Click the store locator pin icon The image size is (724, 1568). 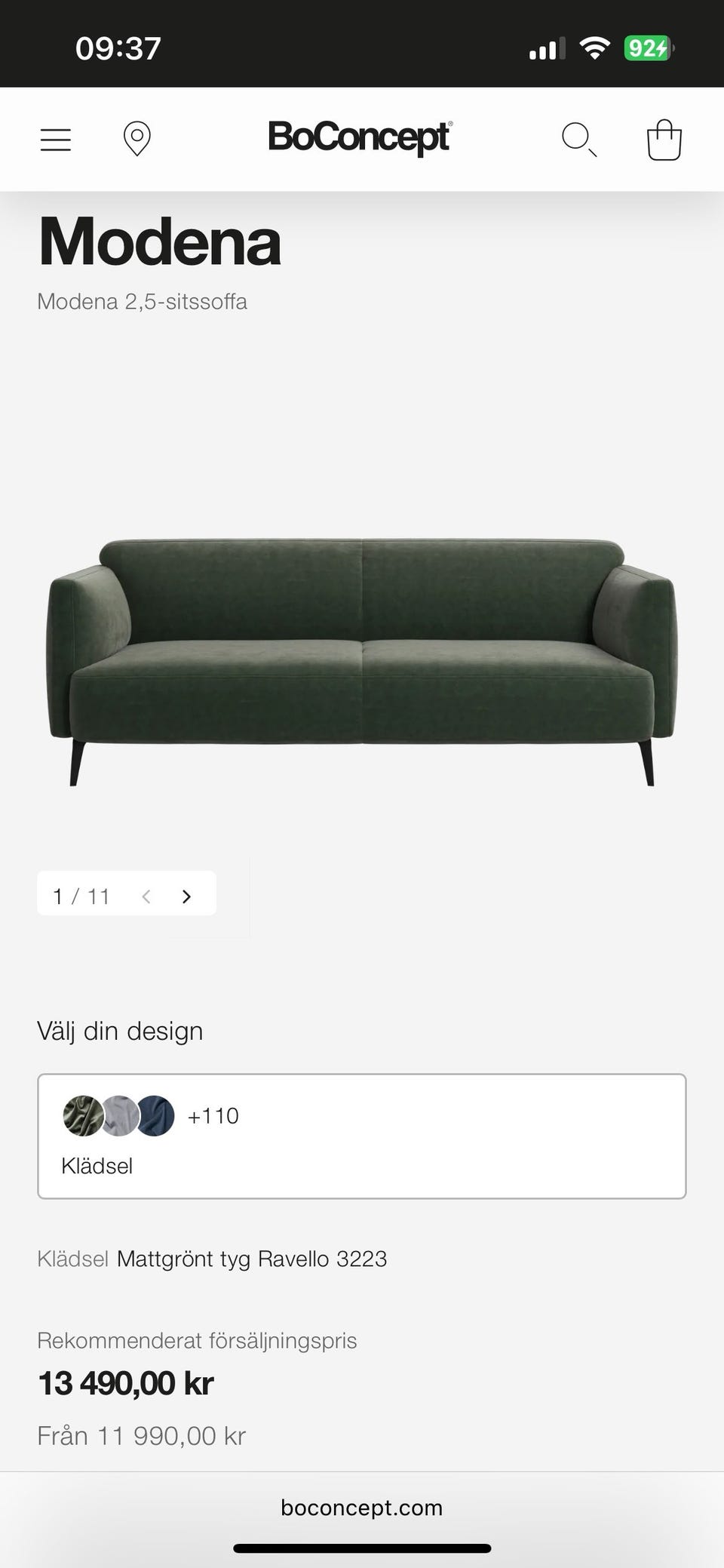(137, 139)
